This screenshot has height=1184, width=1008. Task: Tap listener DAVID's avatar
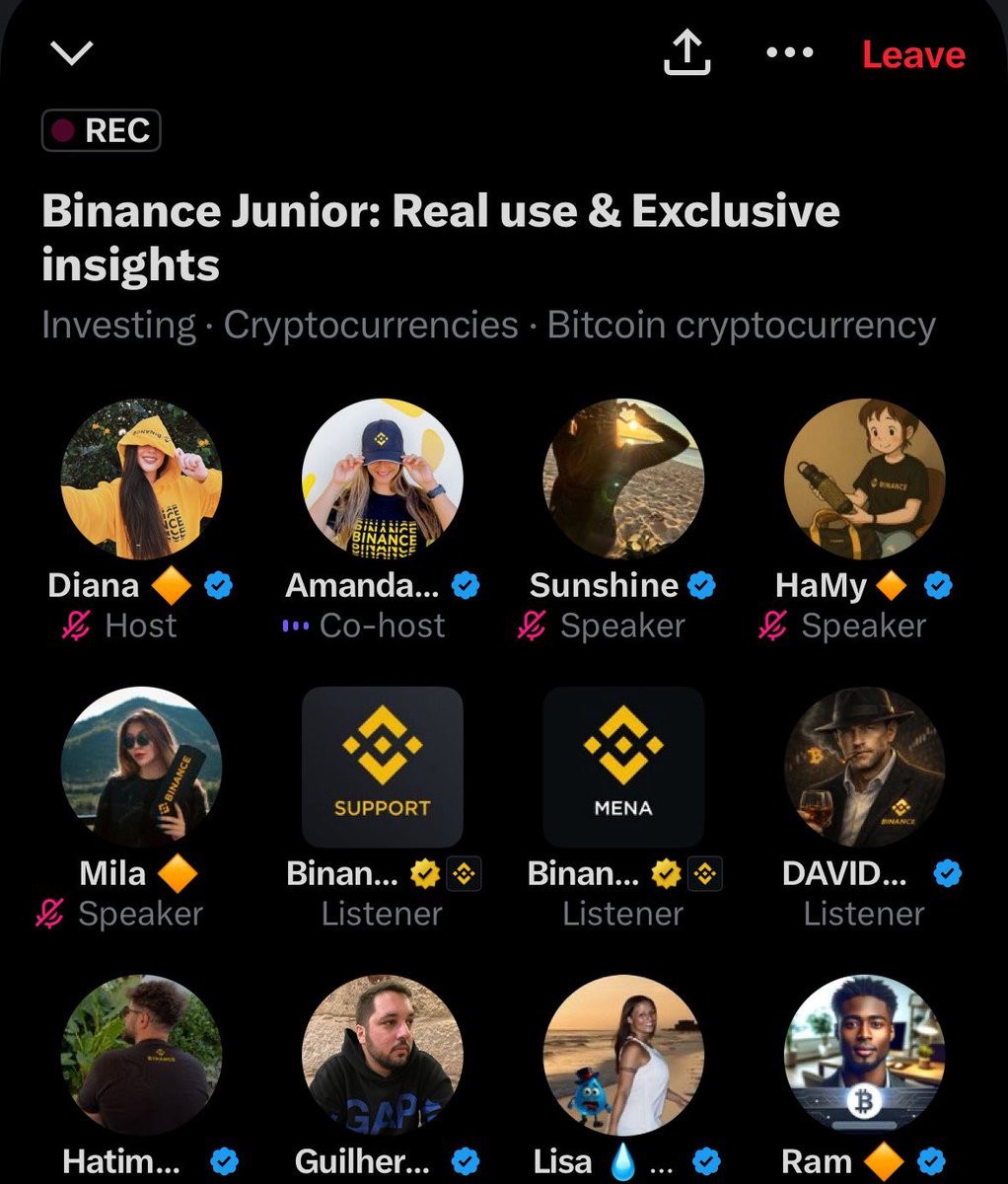(x=864, y=768)
